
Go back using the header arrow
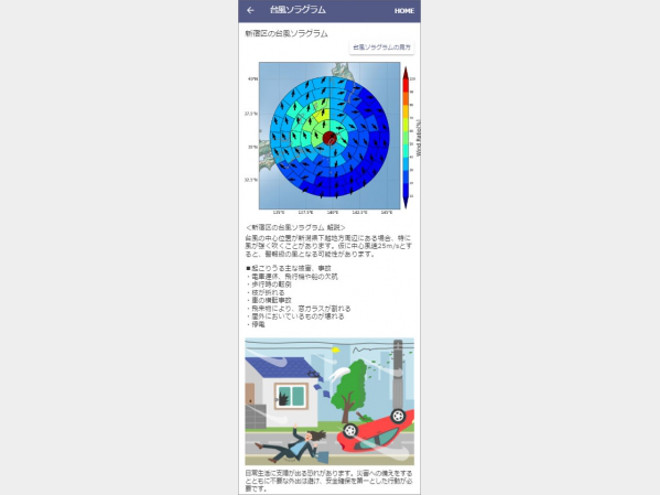(x=250, y=10)
